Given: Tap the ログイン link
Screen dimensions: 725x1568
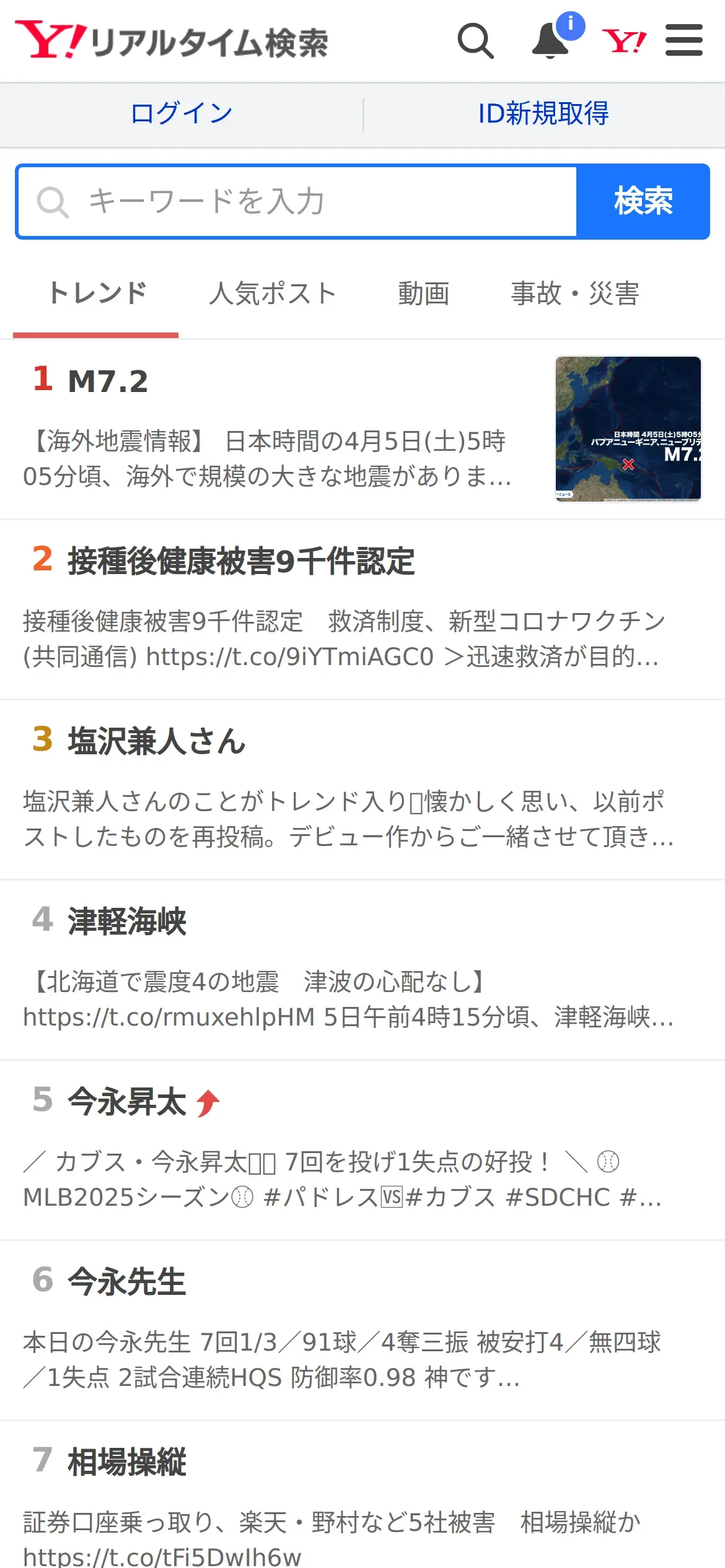Looking at the screenshot, I should tap(182, 113).
